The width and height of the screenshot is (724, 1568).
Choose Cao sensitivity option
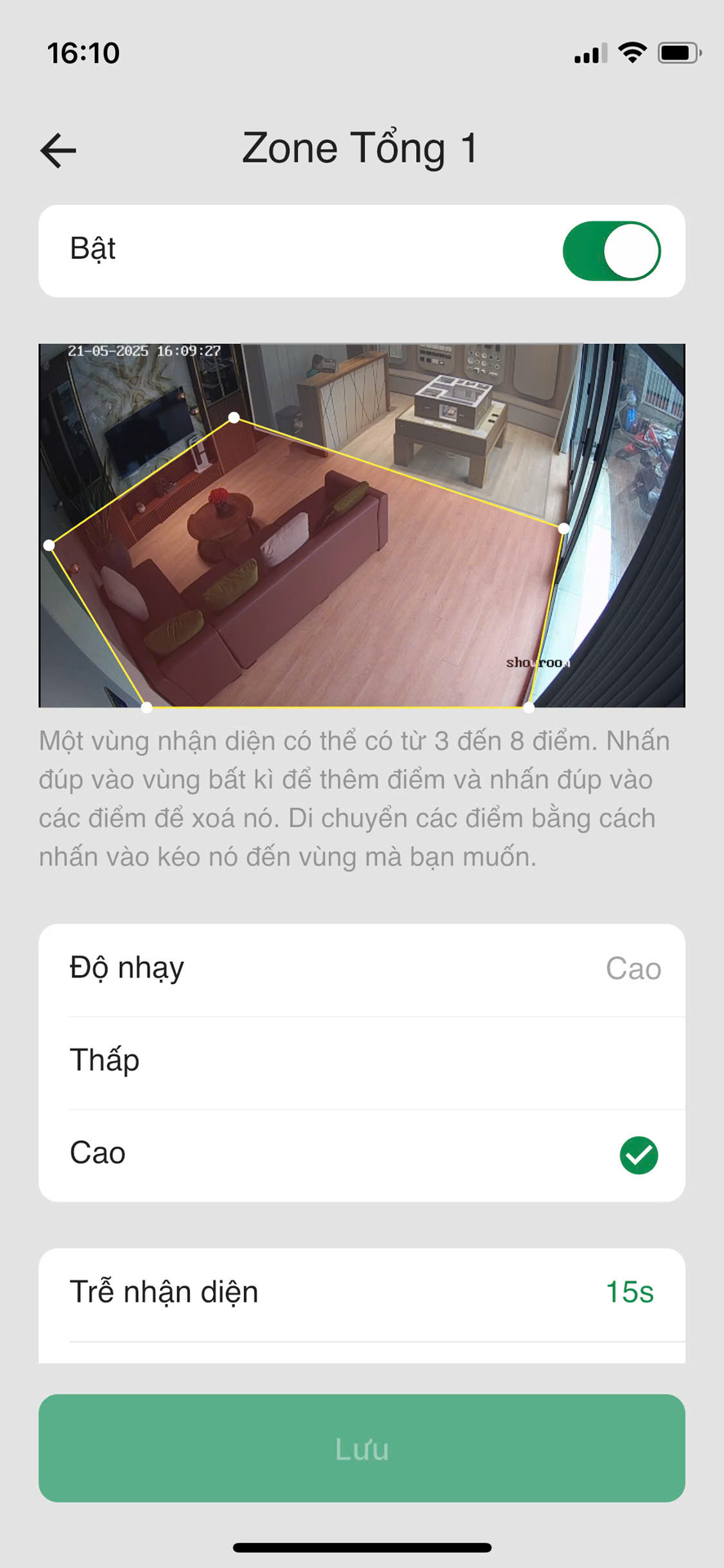coord(362,1154)
